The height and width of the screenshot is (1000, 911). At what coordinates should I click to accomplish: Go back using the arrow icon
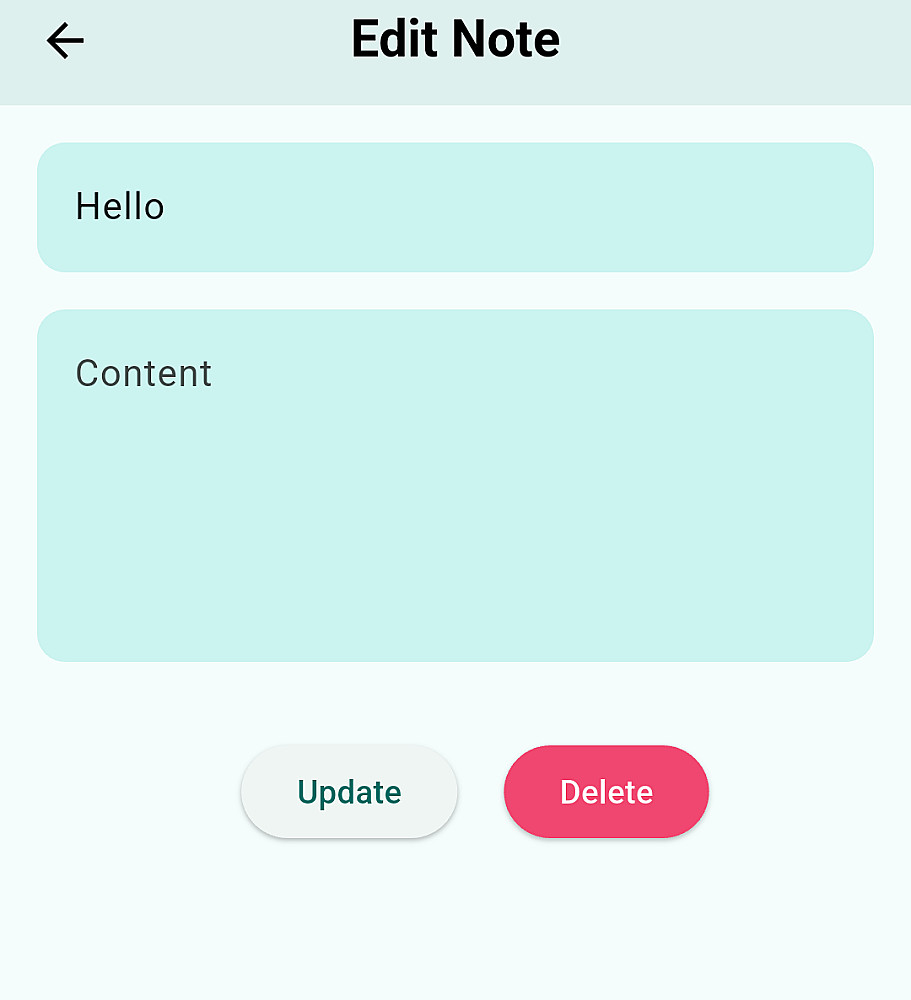[x=65, y=41]
